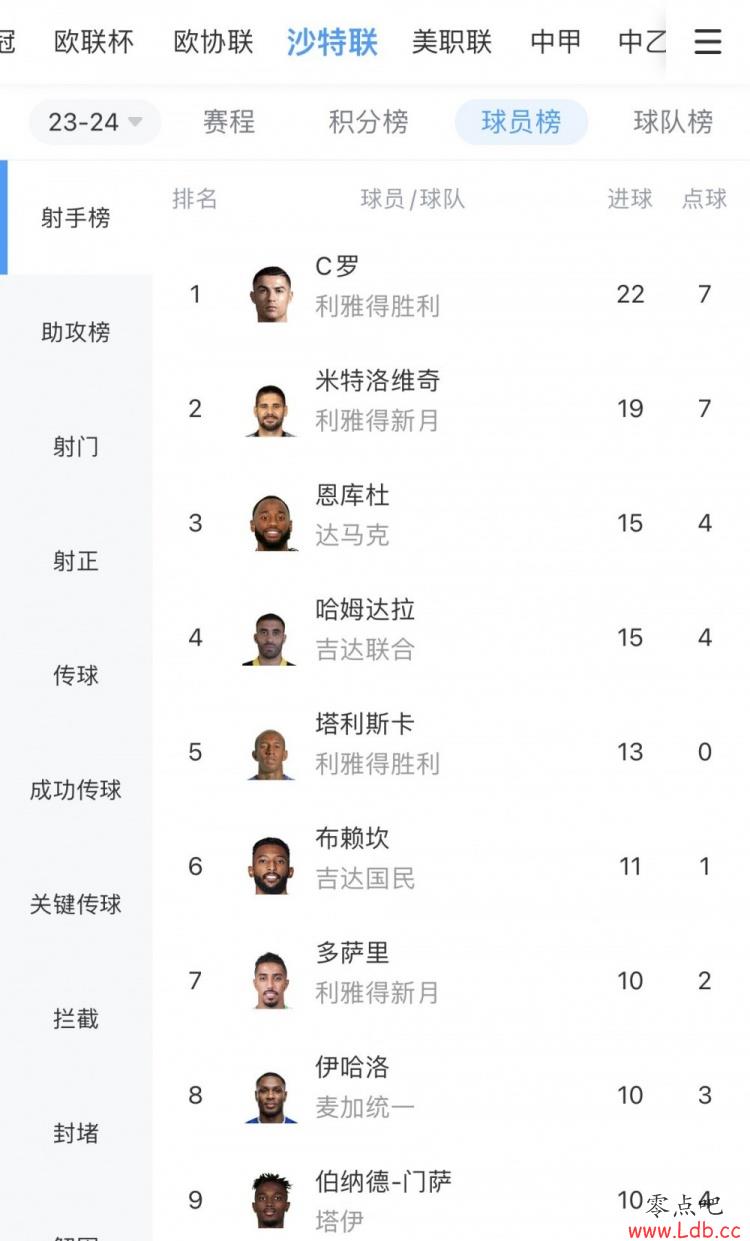Choose 关键传球 from the side menu
Viewport: 750px width, 1241px height.
[x=76, y=904]
